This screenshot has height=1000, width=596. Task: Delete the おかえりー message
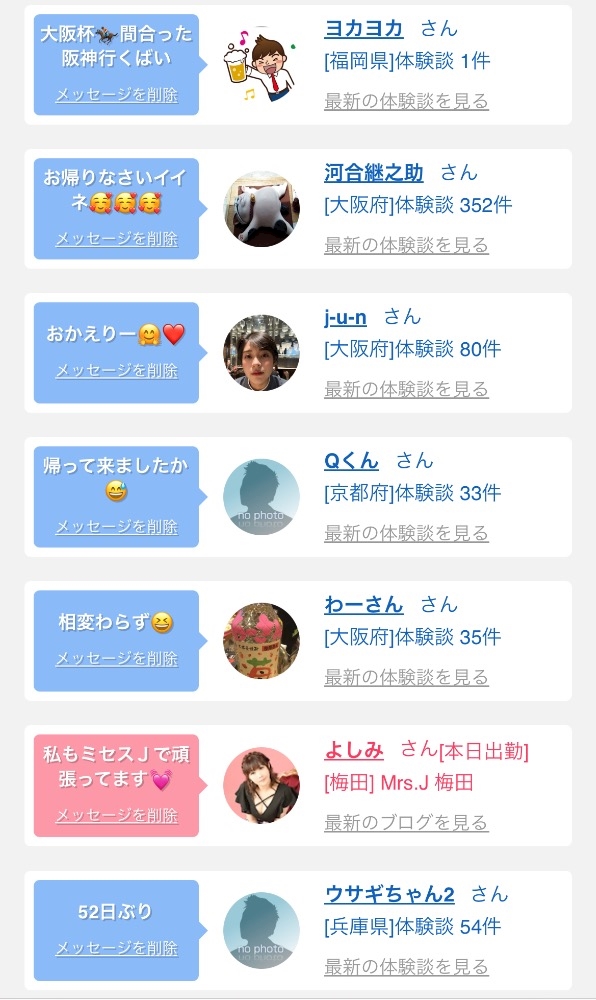click(x=117, y=371)
